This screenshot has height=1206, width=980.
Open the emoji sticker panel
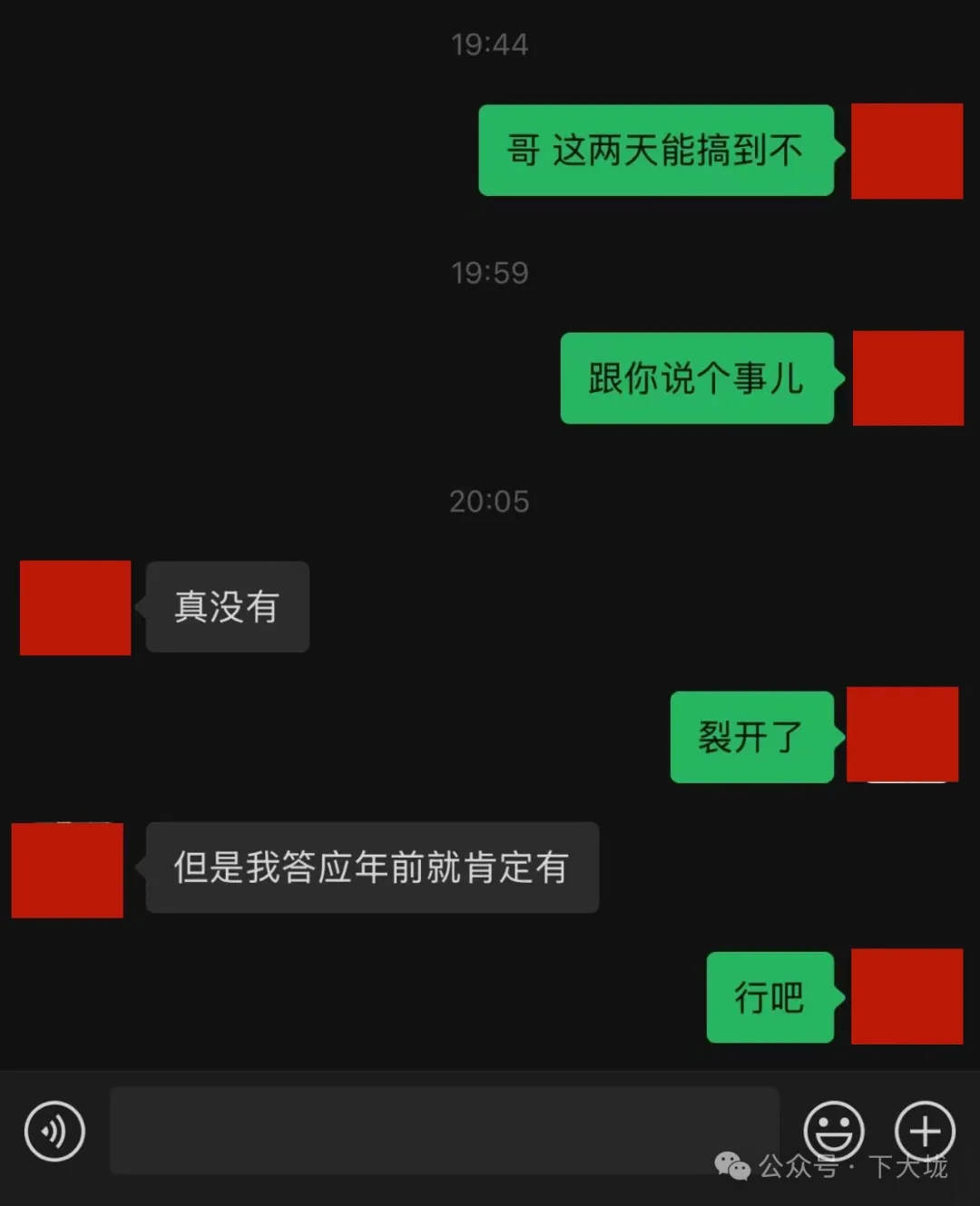[833, 1130]
